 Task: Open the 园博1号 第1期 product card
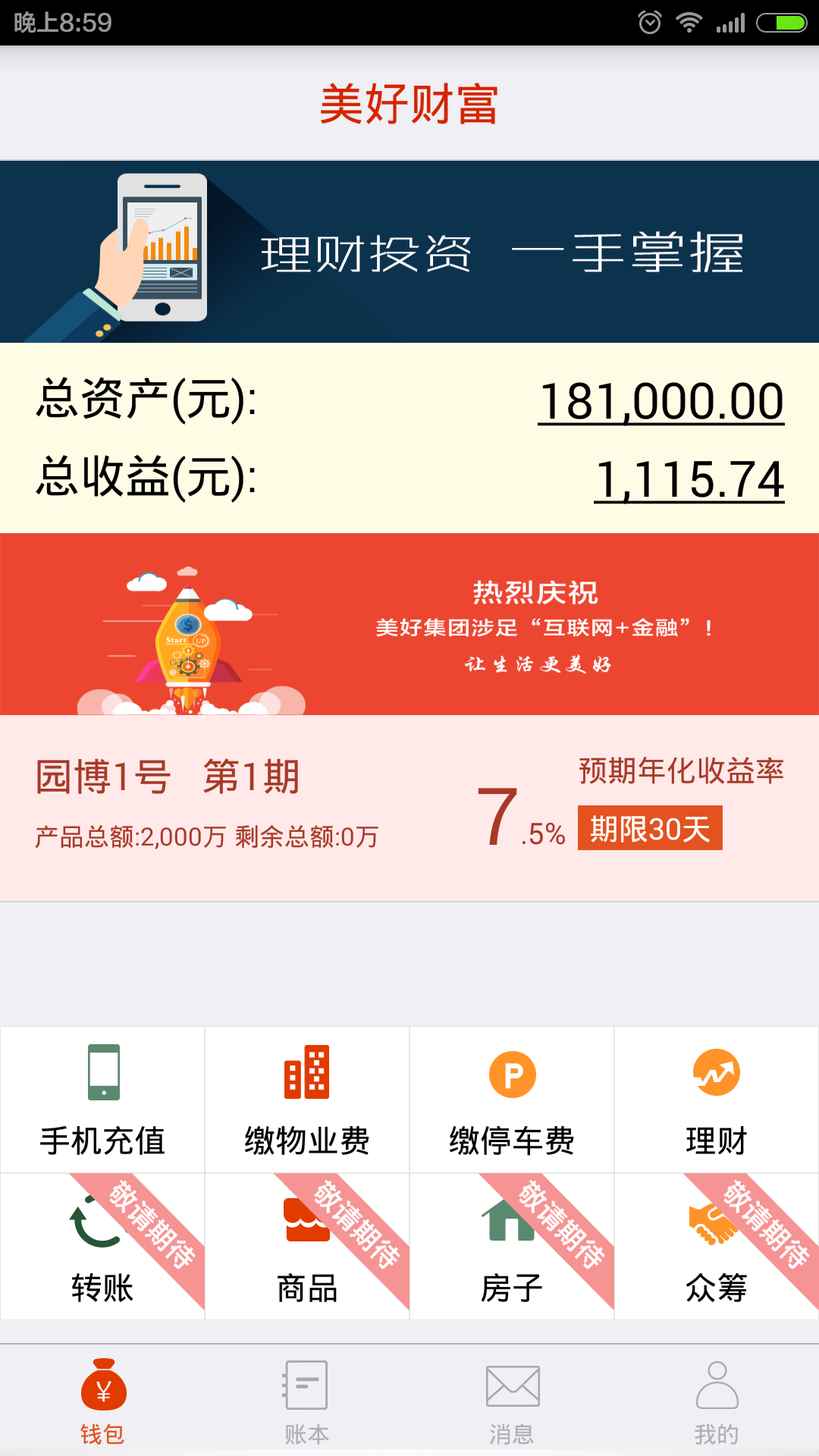coord(409,808)
